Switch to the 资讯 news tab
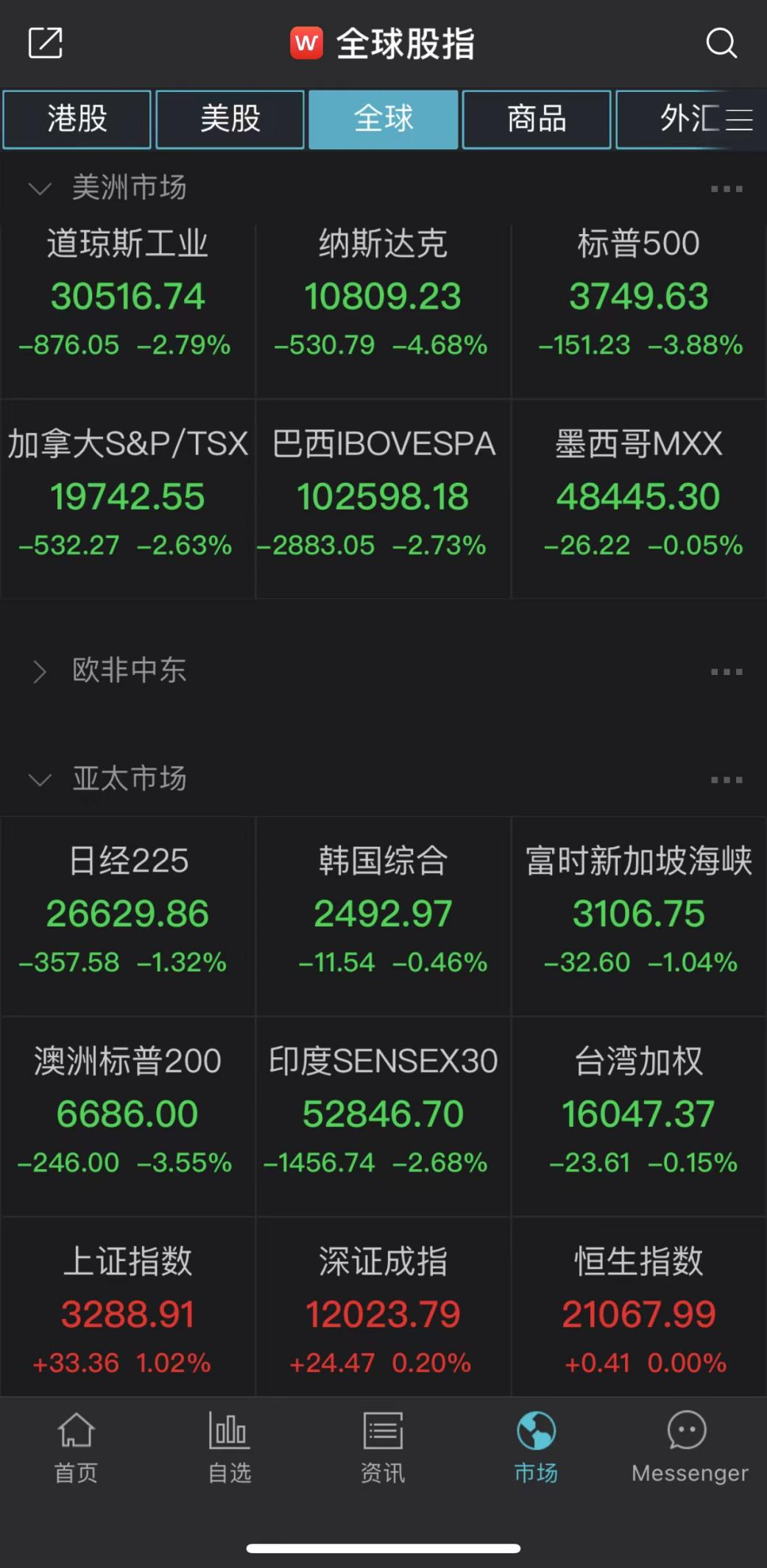 383,1448
